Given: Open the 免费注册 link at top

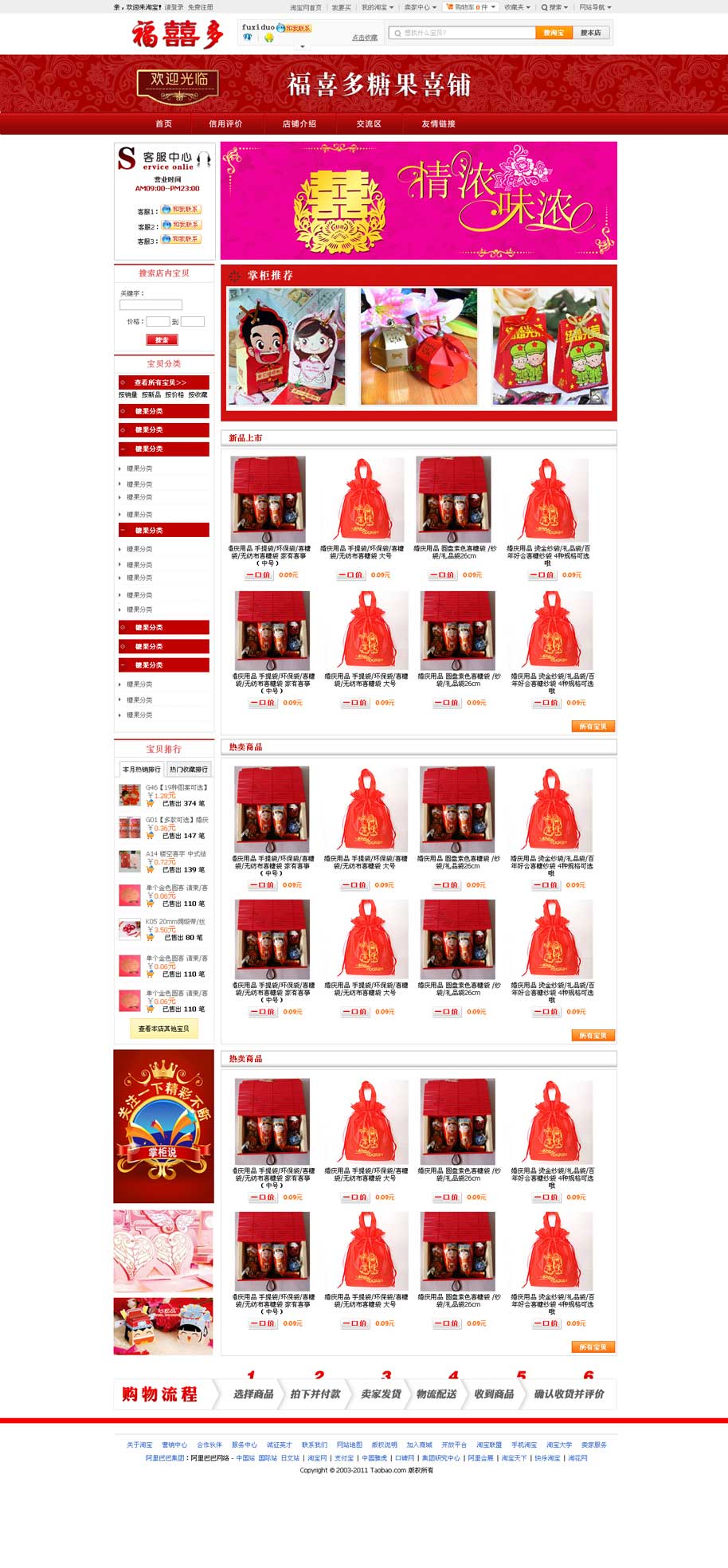Looking at the screenshot, I should [x=201, y=7].
